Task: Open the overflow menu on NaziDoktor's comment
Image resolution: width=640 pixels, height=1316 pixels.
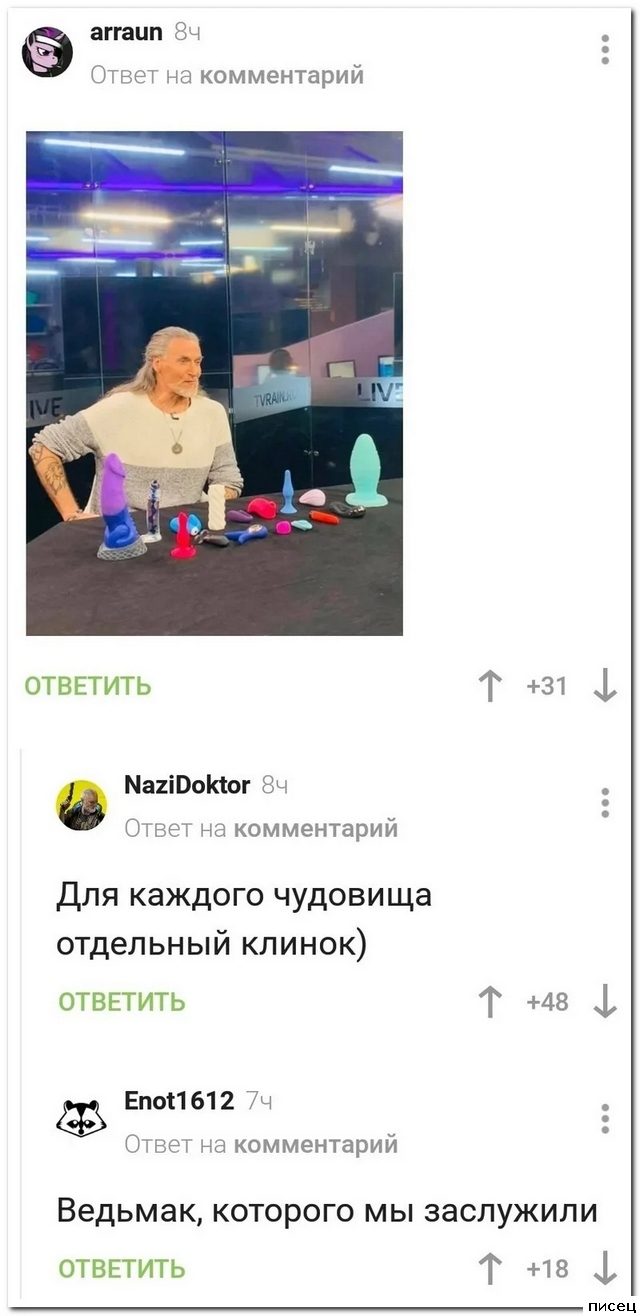Action: point(605,803)
